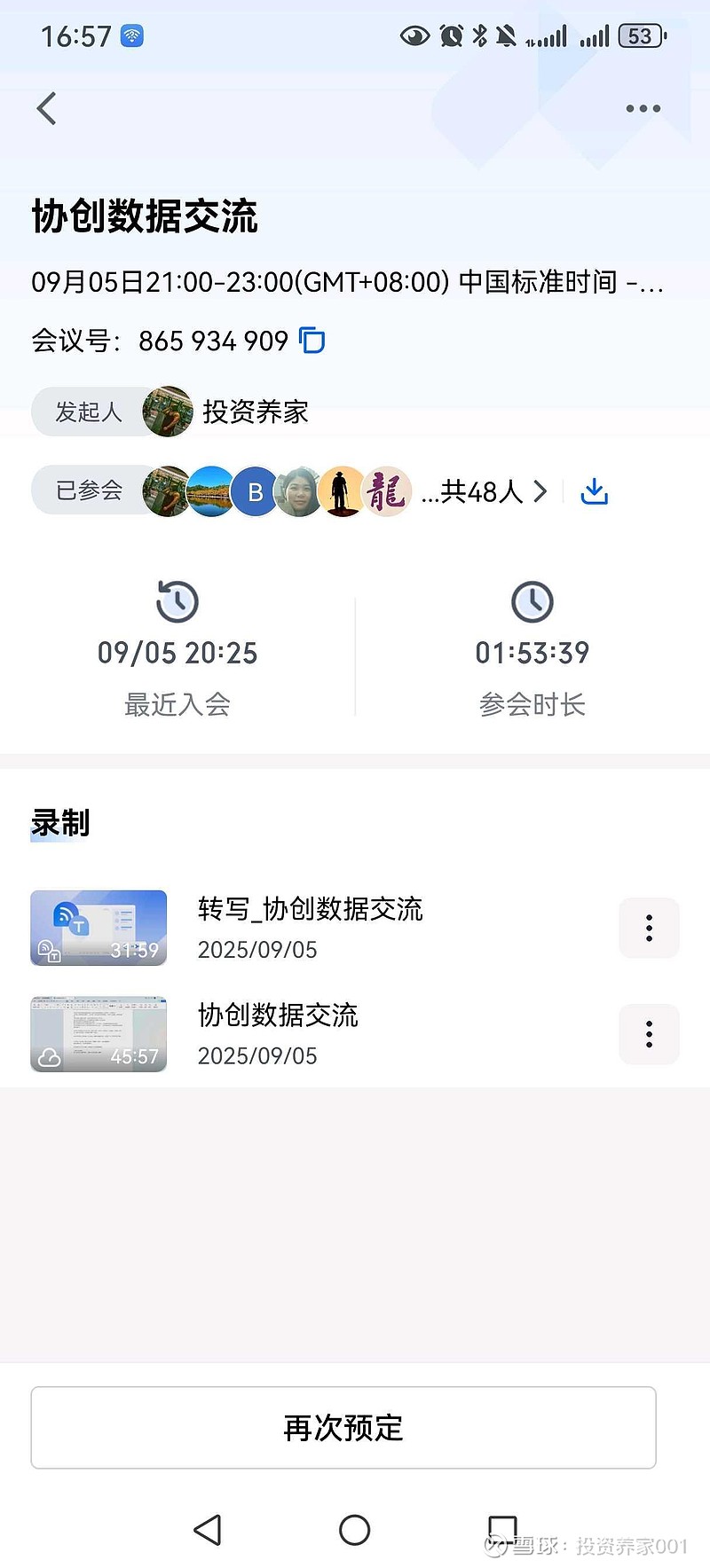This screenshot has height=1568, width=710.
Task: Tap the 龍 participant avatar
Action: pyautogui.click(x=386, y=490)
